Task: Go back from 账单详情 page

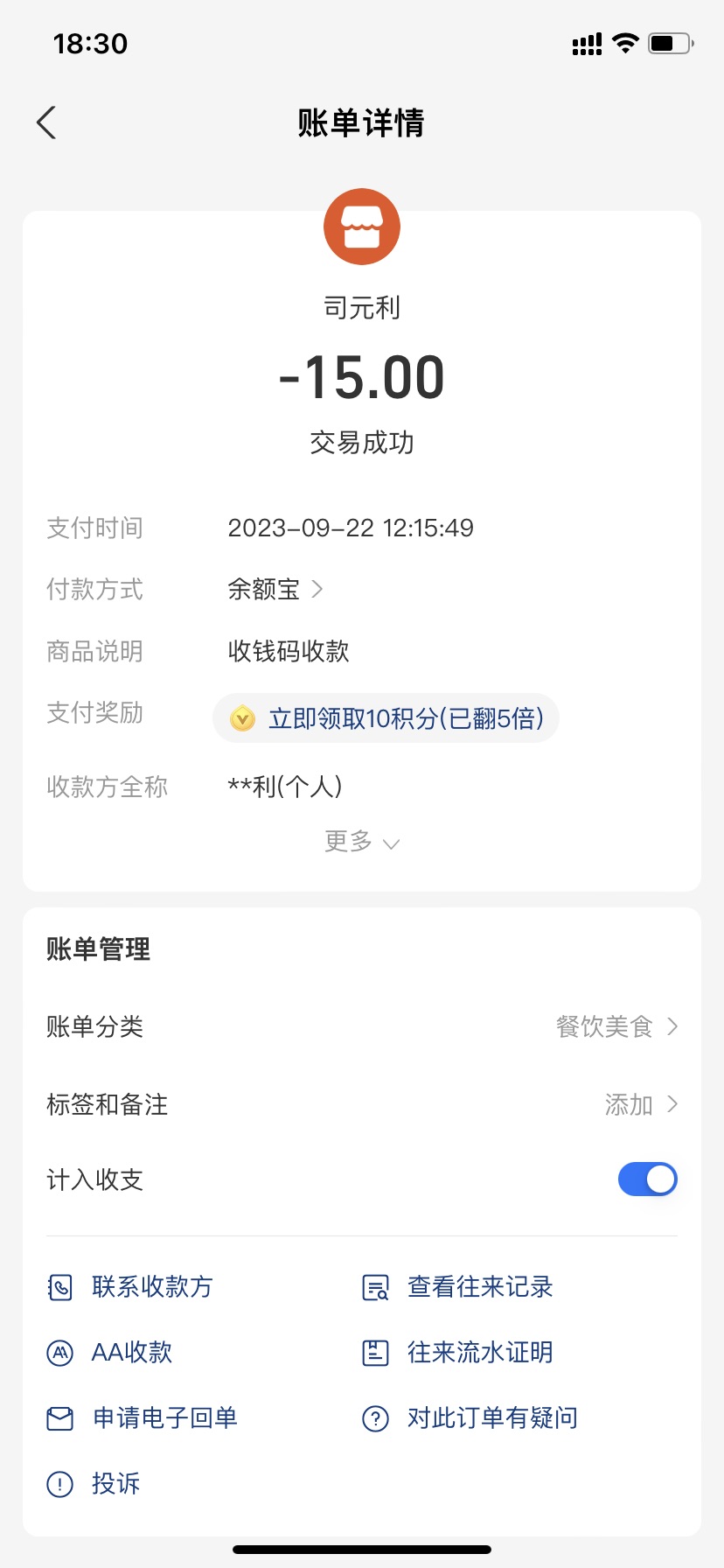Action: coord(47,123)
